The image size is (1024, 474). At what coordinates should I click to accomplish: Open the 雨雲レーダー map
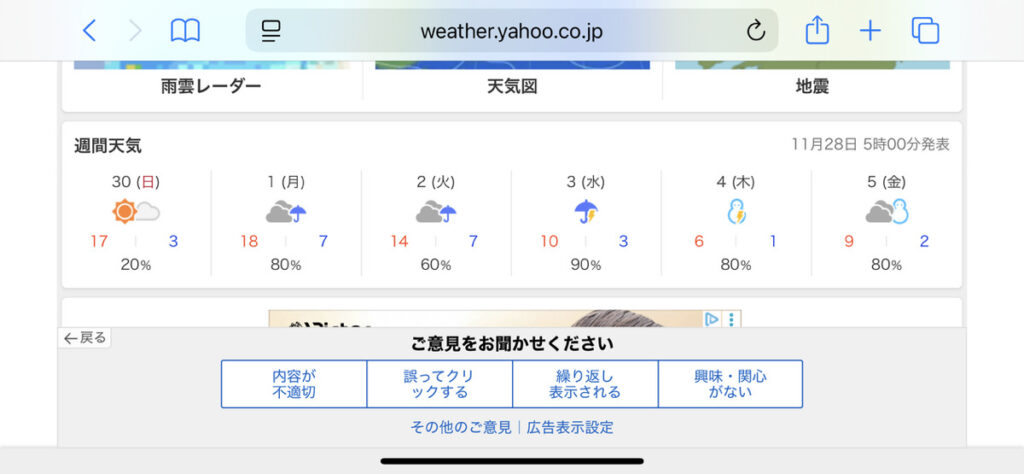click(211, 85)
